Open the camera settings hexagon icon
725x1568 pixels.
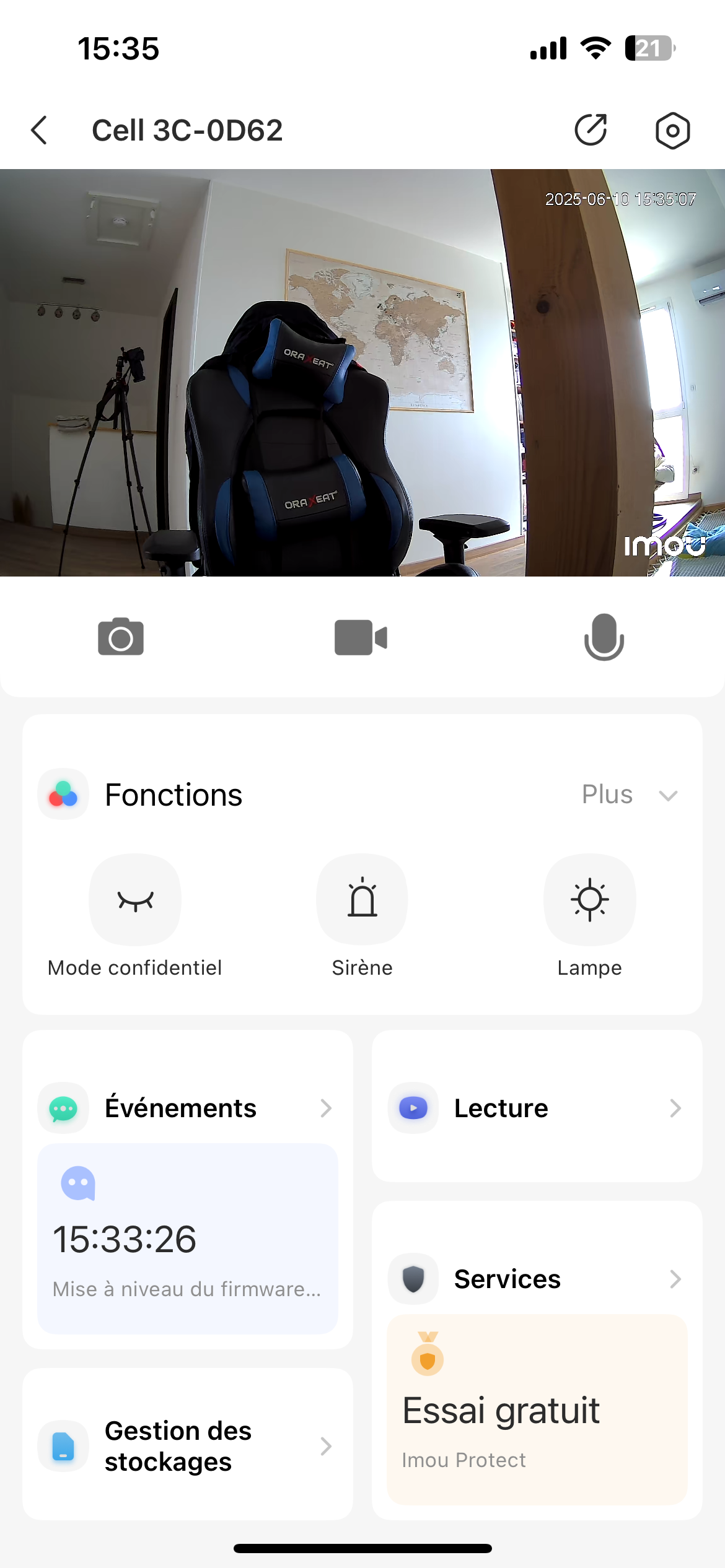click(672, 131)
